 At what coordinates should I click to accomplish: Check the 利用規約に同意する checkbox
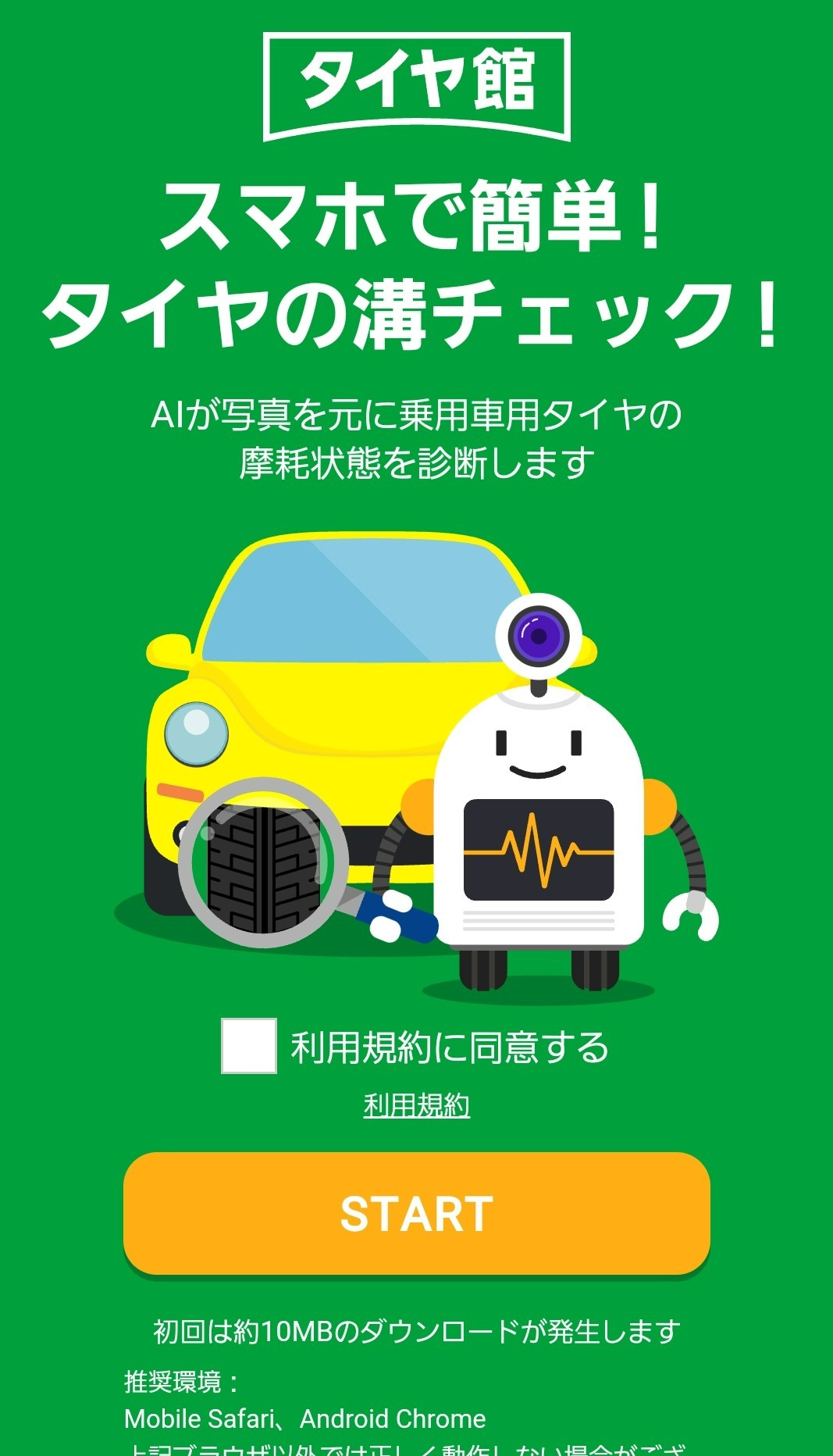click(x=249, y=1046)
